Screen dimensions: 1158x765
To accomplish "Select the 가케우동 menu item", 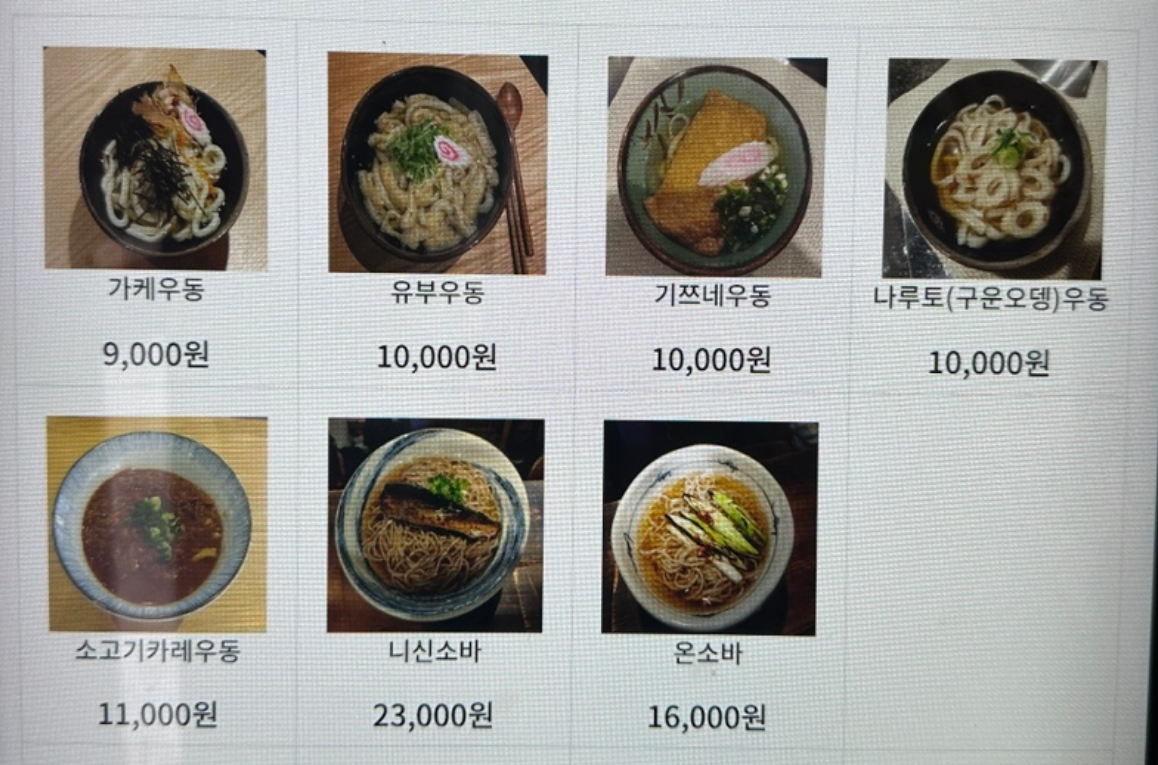I will click(x=155, y=160).
